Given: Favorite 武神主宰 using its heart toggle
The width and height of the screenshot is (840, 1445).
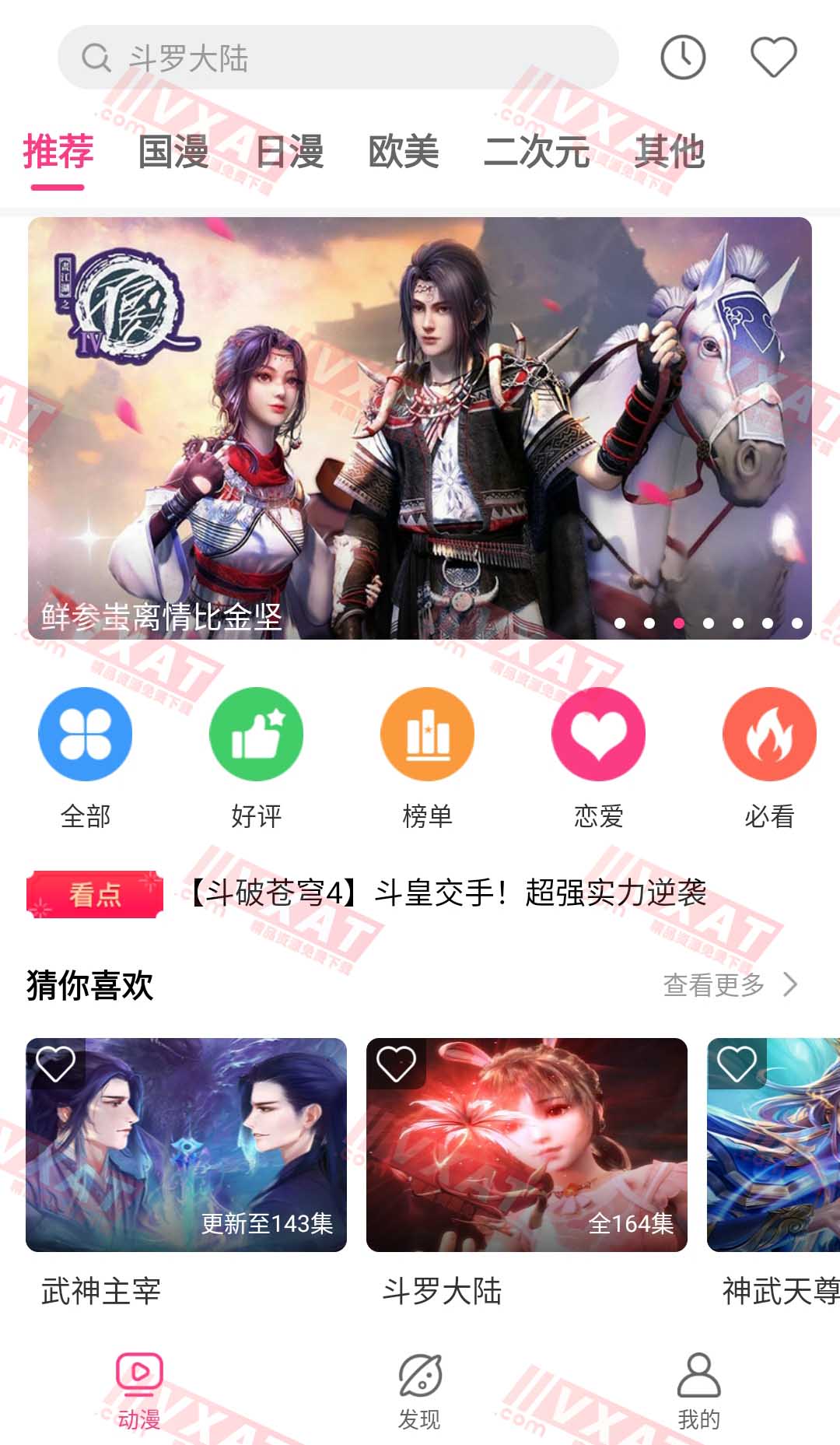Looking at the screenshot, I should 58,1064.
